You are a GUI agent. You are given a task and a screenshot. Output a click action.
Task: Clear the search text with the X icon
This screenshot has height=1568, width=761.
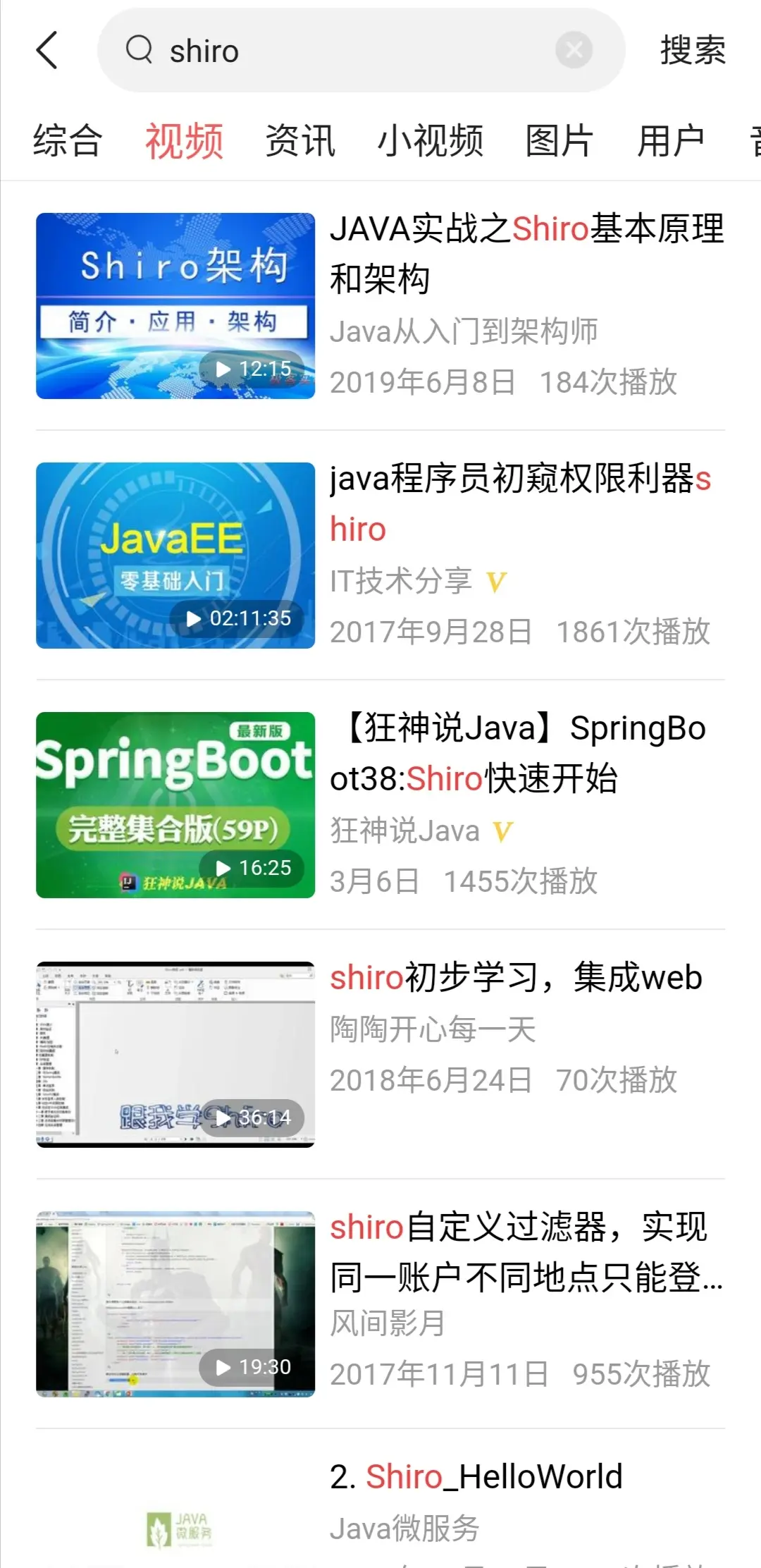[574, 51]
